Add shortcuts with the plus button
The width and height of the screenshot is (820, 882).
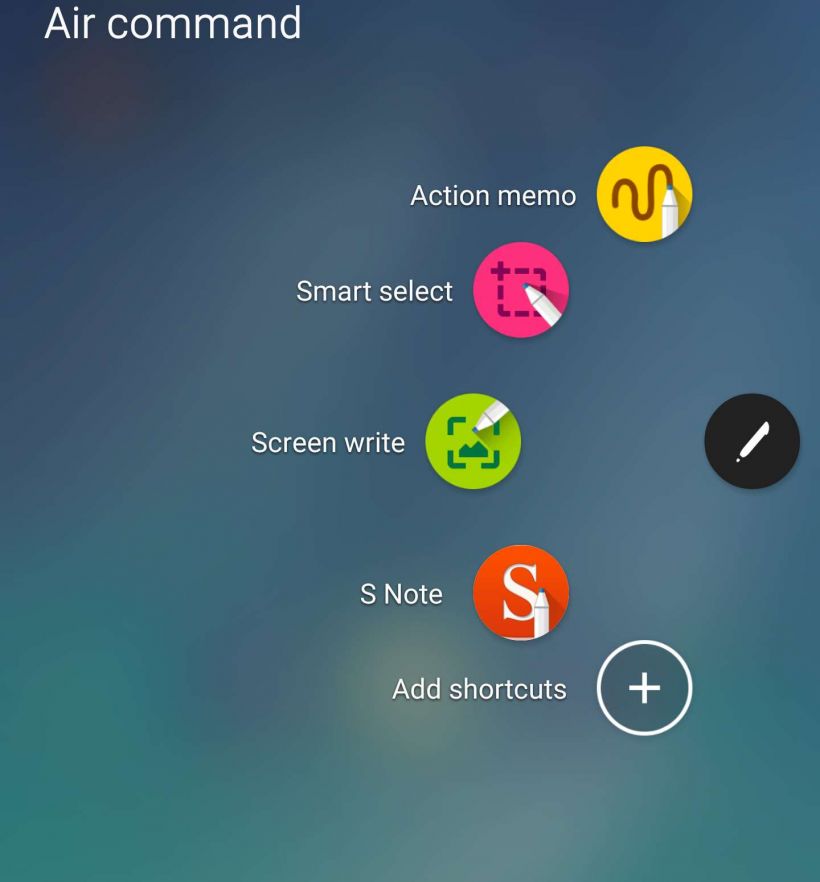coord(644,688)
